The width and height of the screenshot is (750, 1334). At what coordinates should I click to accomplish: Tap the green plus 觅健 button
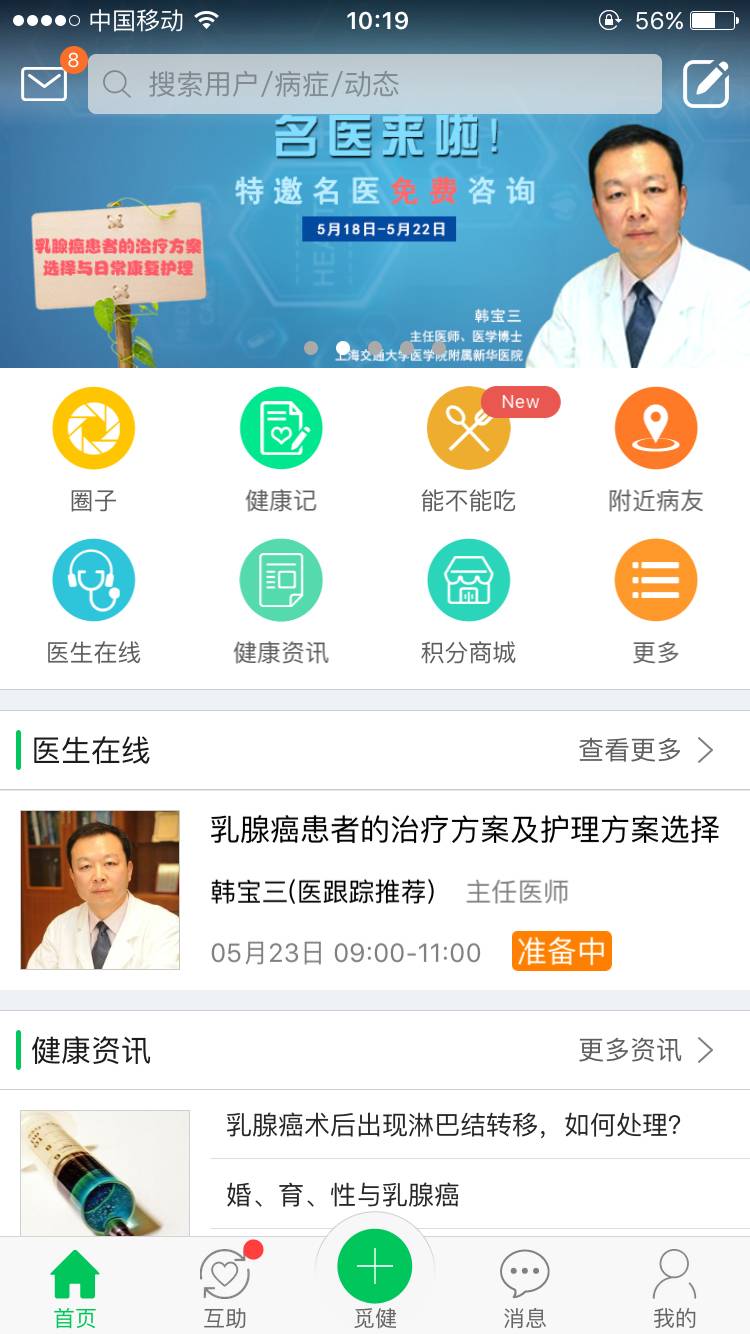click(375, 1268)
